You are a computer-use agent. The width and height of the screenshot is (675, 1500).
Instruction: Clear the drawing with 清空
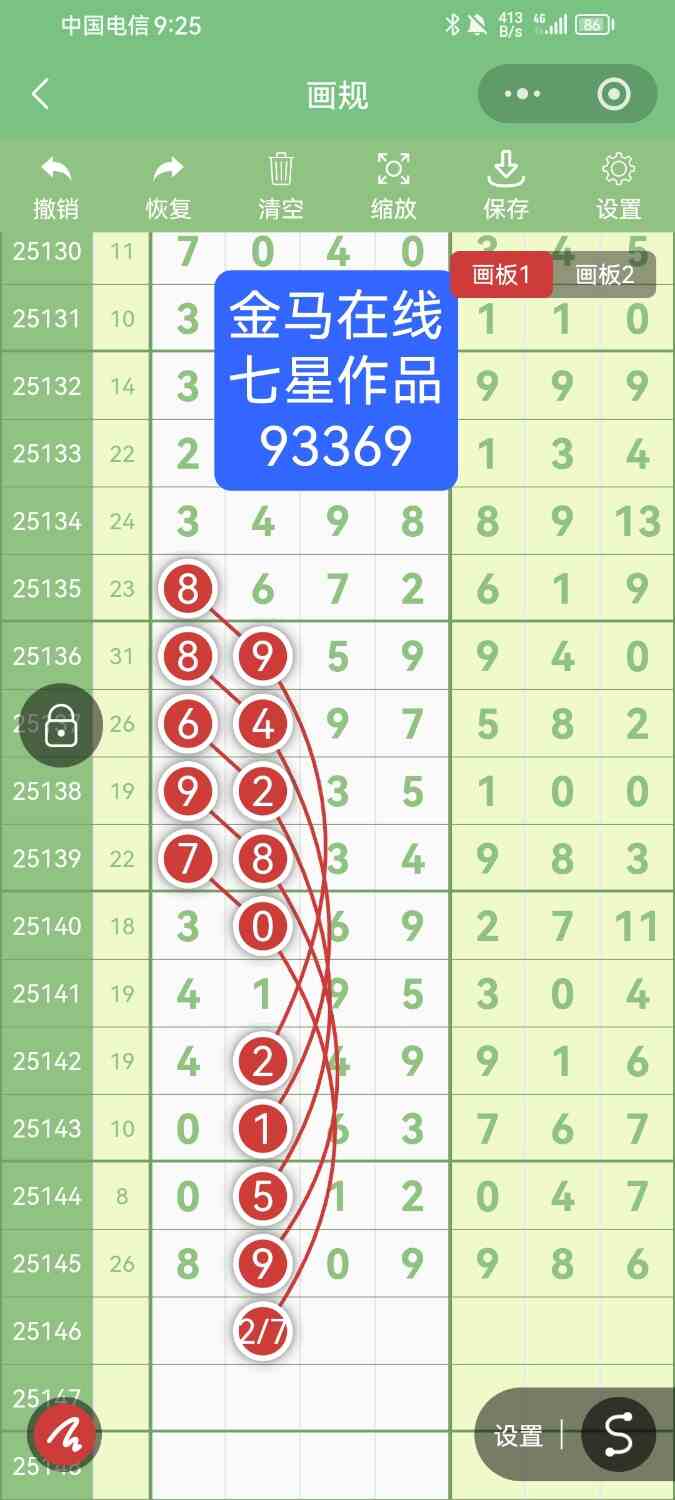[x=281, y=187]
